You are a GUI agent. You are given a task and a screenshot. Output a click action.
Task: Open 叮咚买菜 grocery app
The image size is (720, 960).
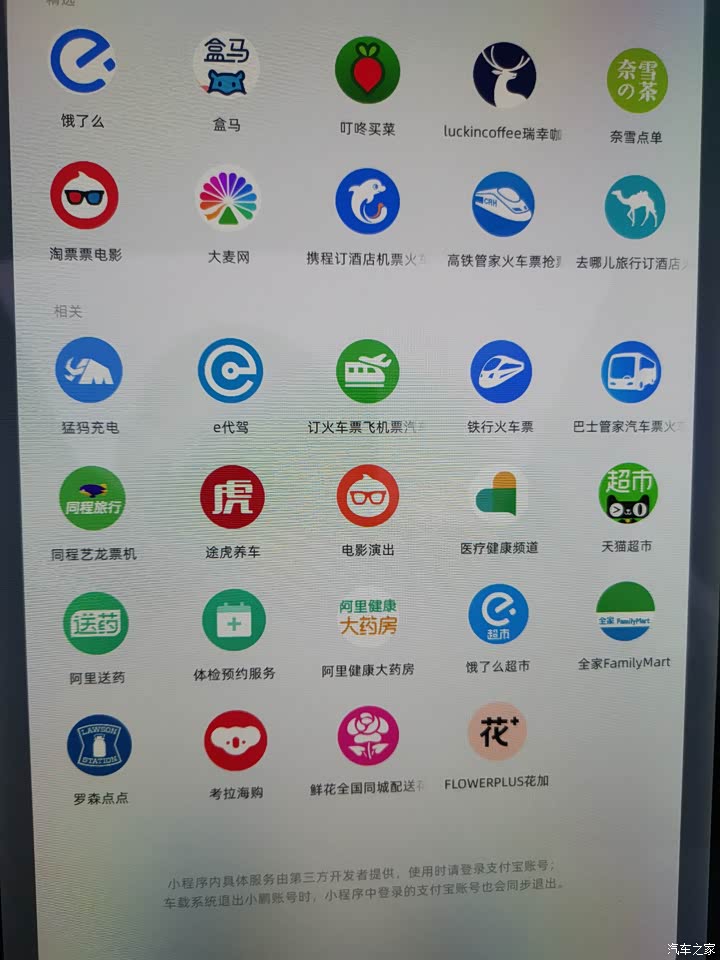click(368, 71)
